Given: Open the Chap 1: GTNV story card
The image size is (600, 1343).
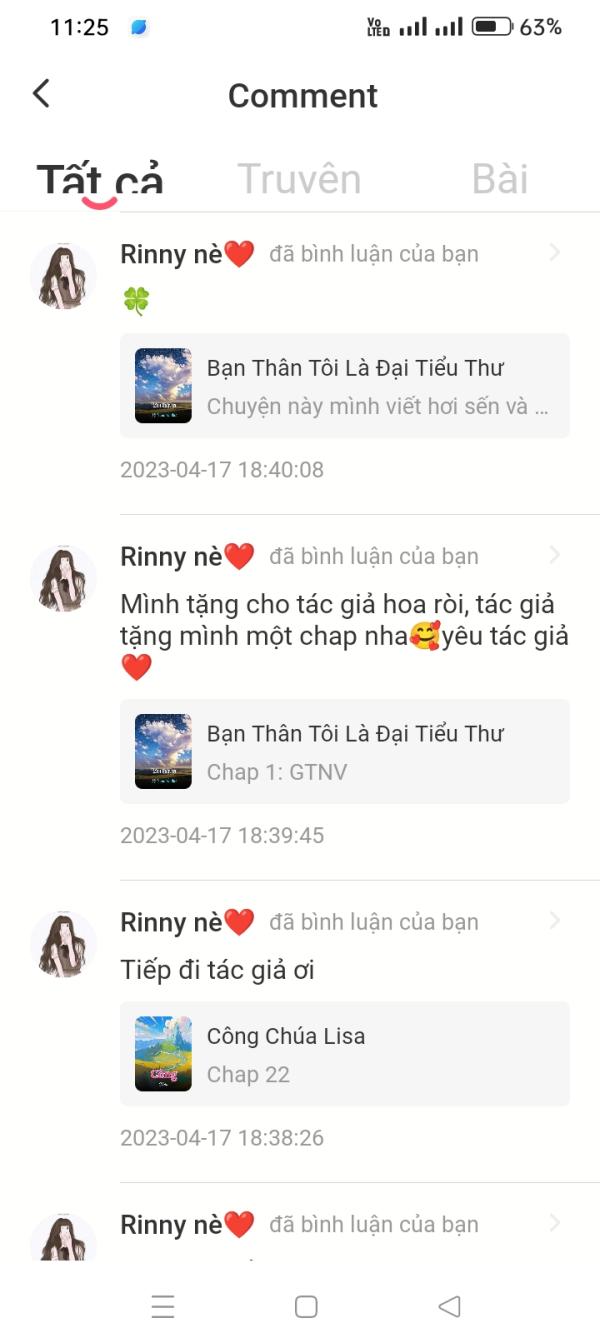Looking at the screenshot, I should pyautogui.click(x=345, y=752).
